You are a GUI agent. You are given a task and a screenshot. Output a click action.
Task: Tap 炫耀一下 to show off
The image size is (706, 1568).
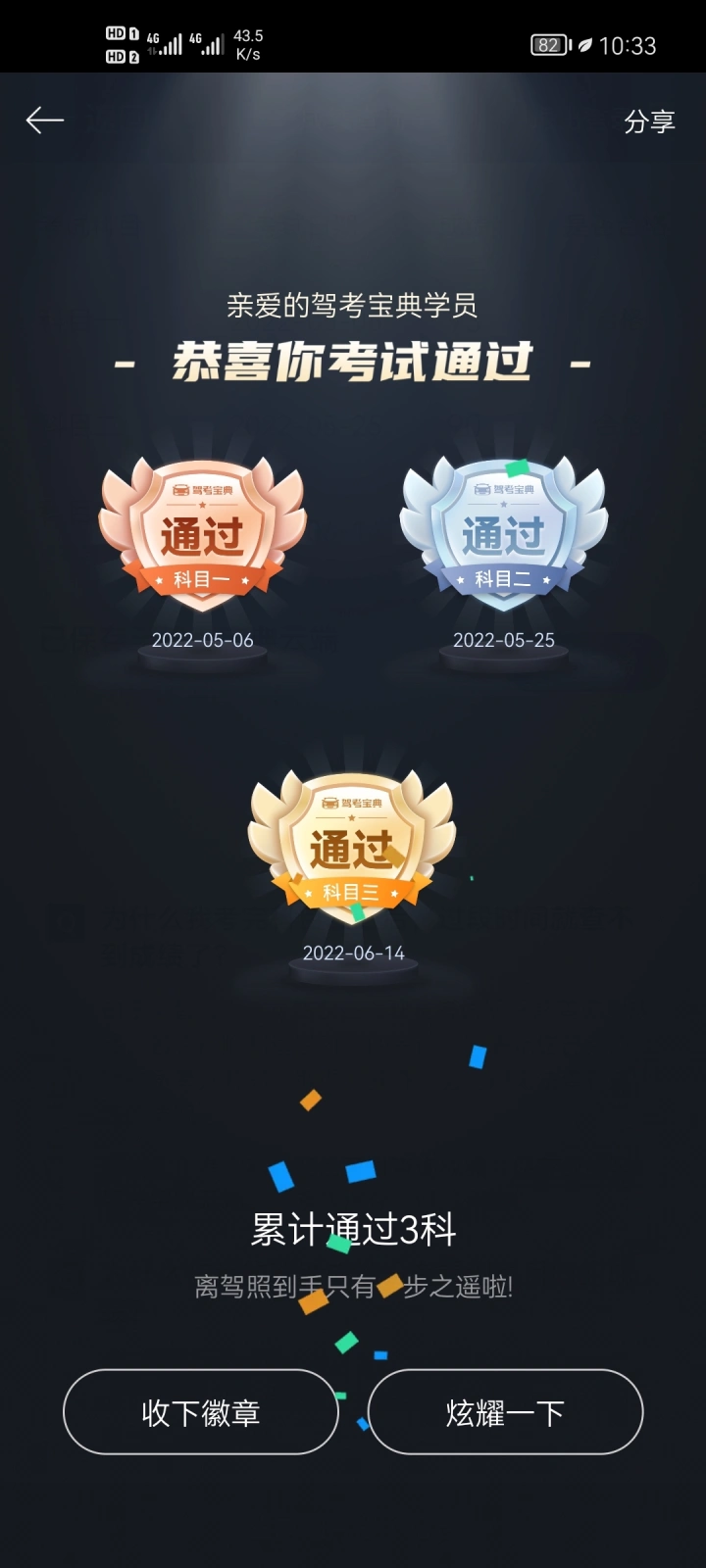coord(505,1412)
